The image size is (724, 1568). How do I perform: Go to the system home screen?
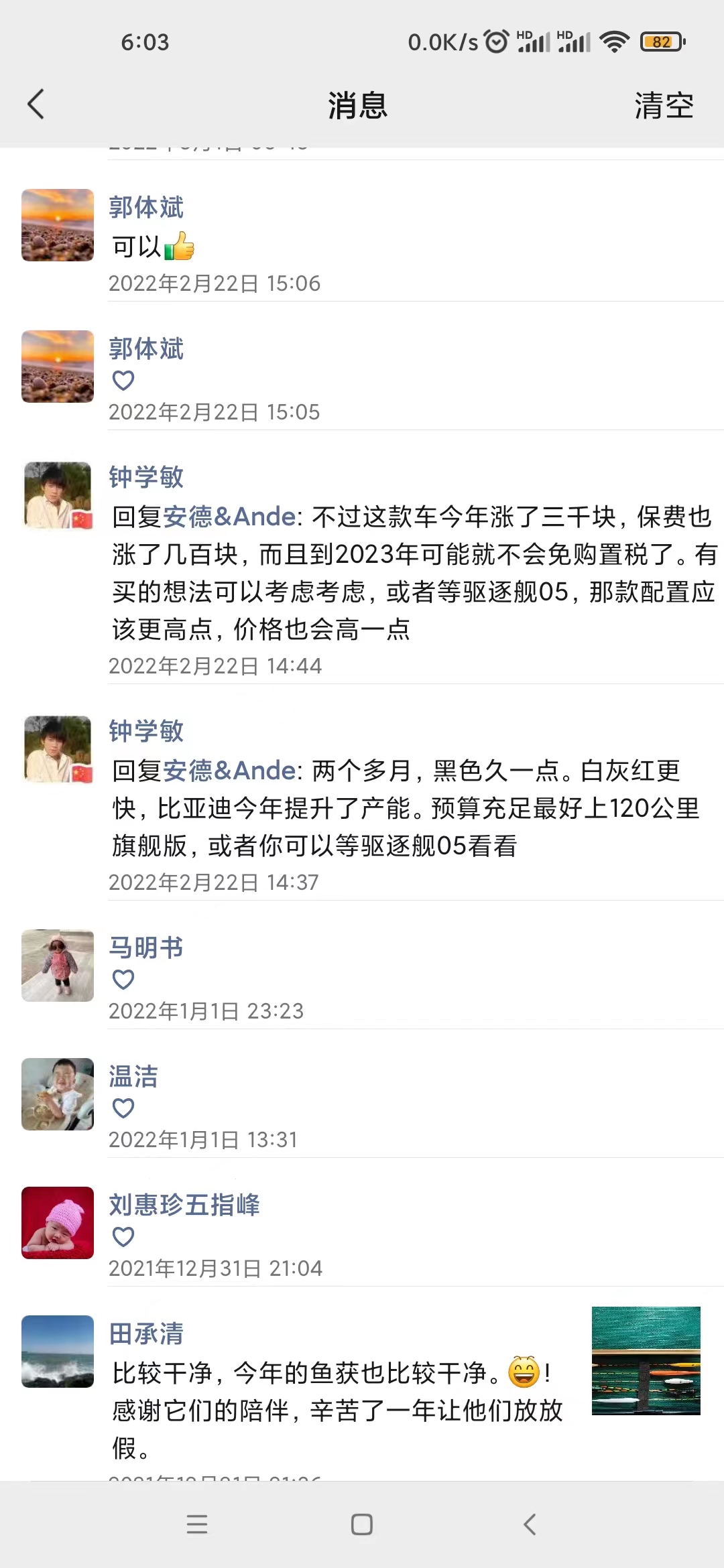[362, 1524]
